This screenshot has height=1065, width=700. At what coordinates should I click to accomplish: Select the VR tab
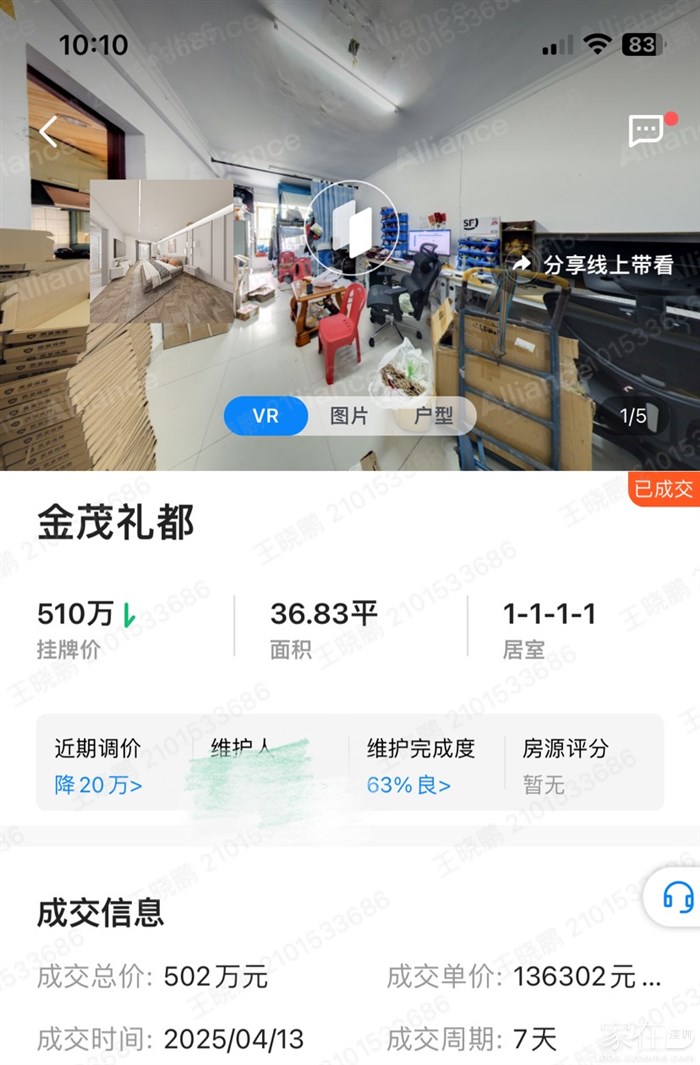[x=265, y=416]
